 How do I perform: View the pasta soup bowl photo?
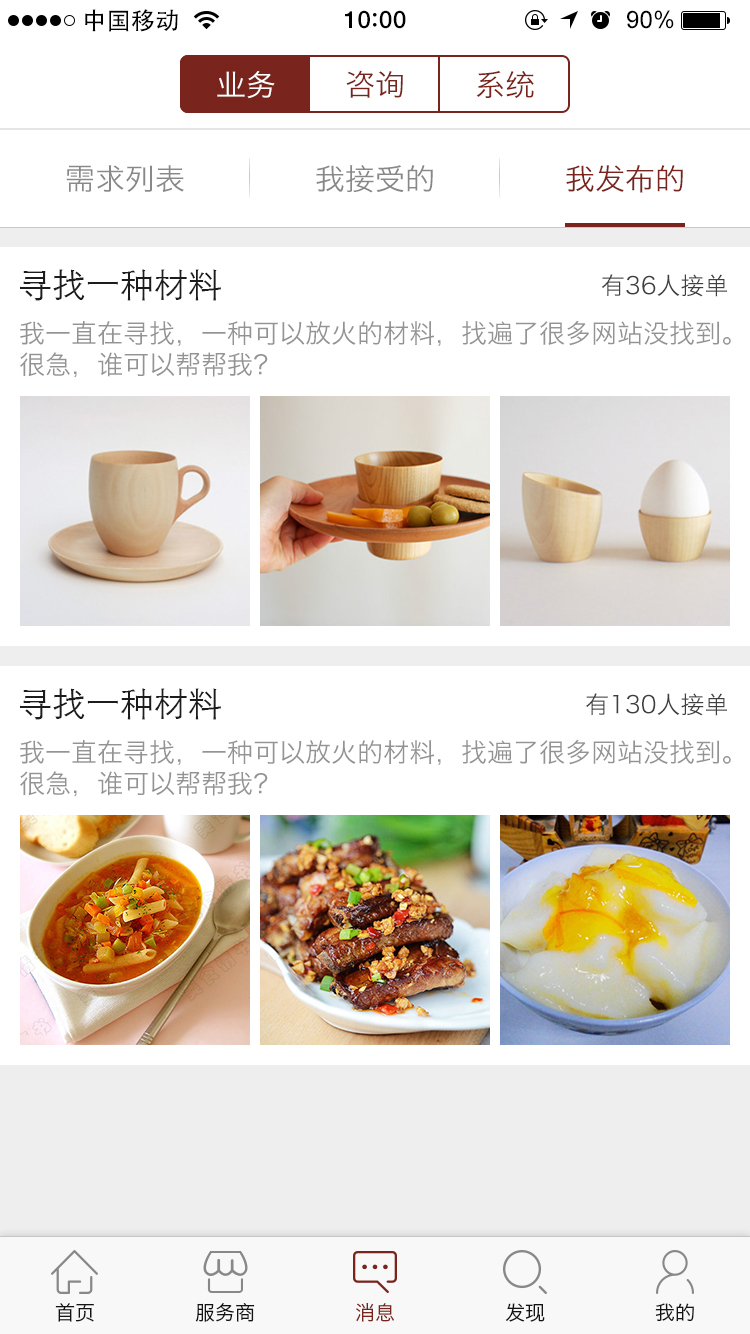[135, 930]
